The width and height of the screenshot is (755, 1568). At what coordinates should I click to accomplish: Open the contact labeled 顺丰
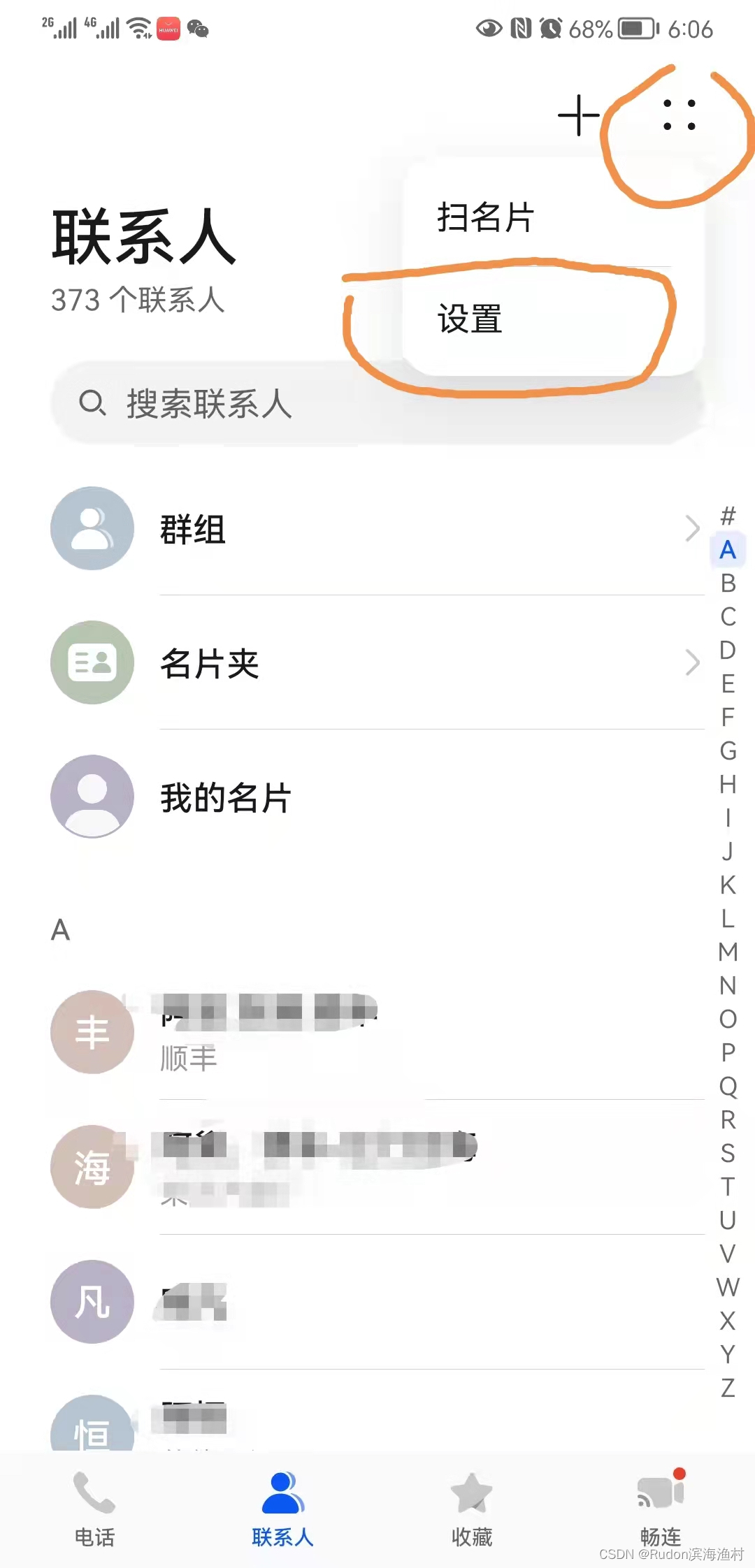point(377,1032)
